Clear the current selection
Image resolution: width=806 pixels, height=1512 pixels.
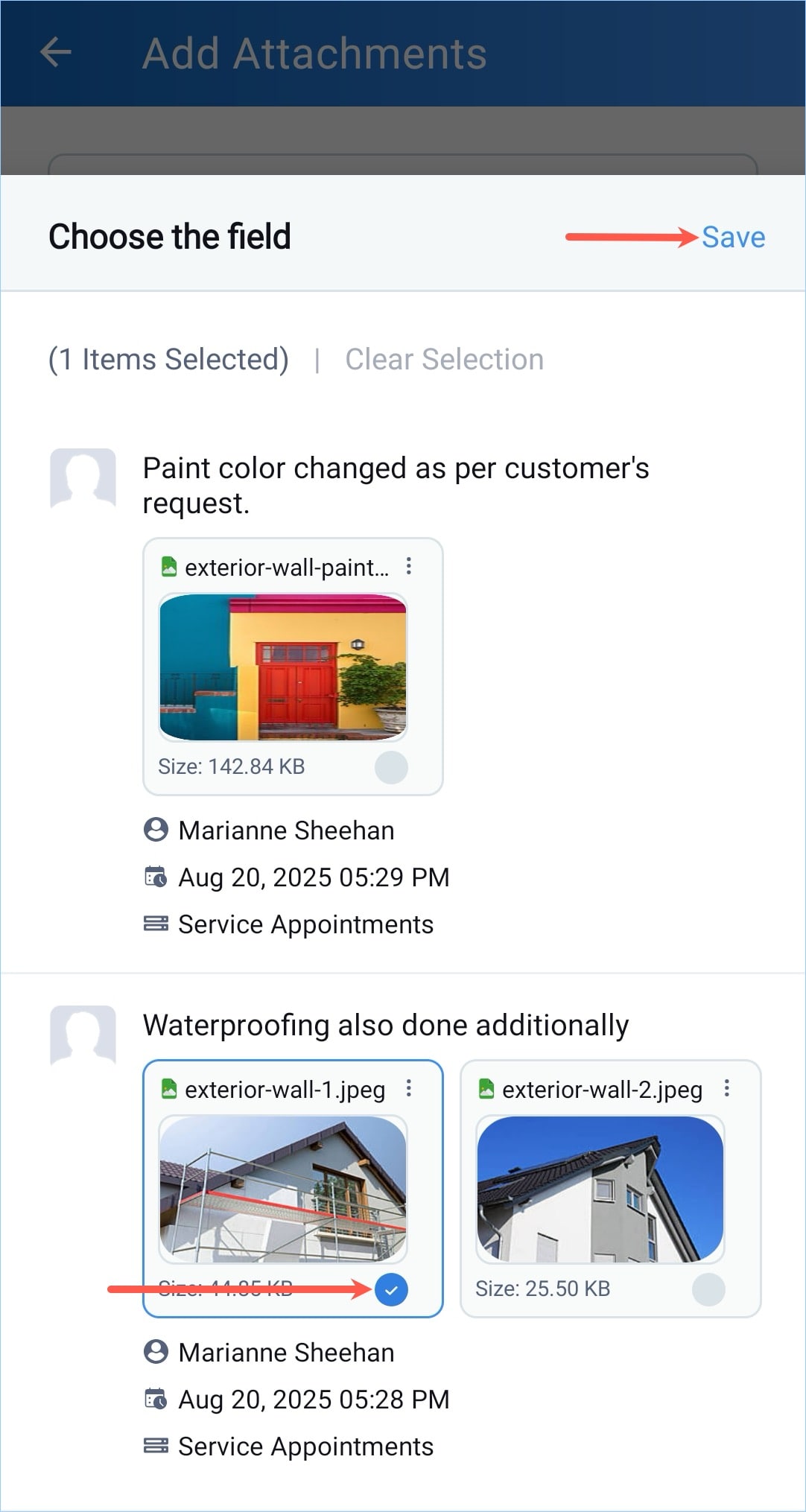pyautogui.click(x=444, y=360)
